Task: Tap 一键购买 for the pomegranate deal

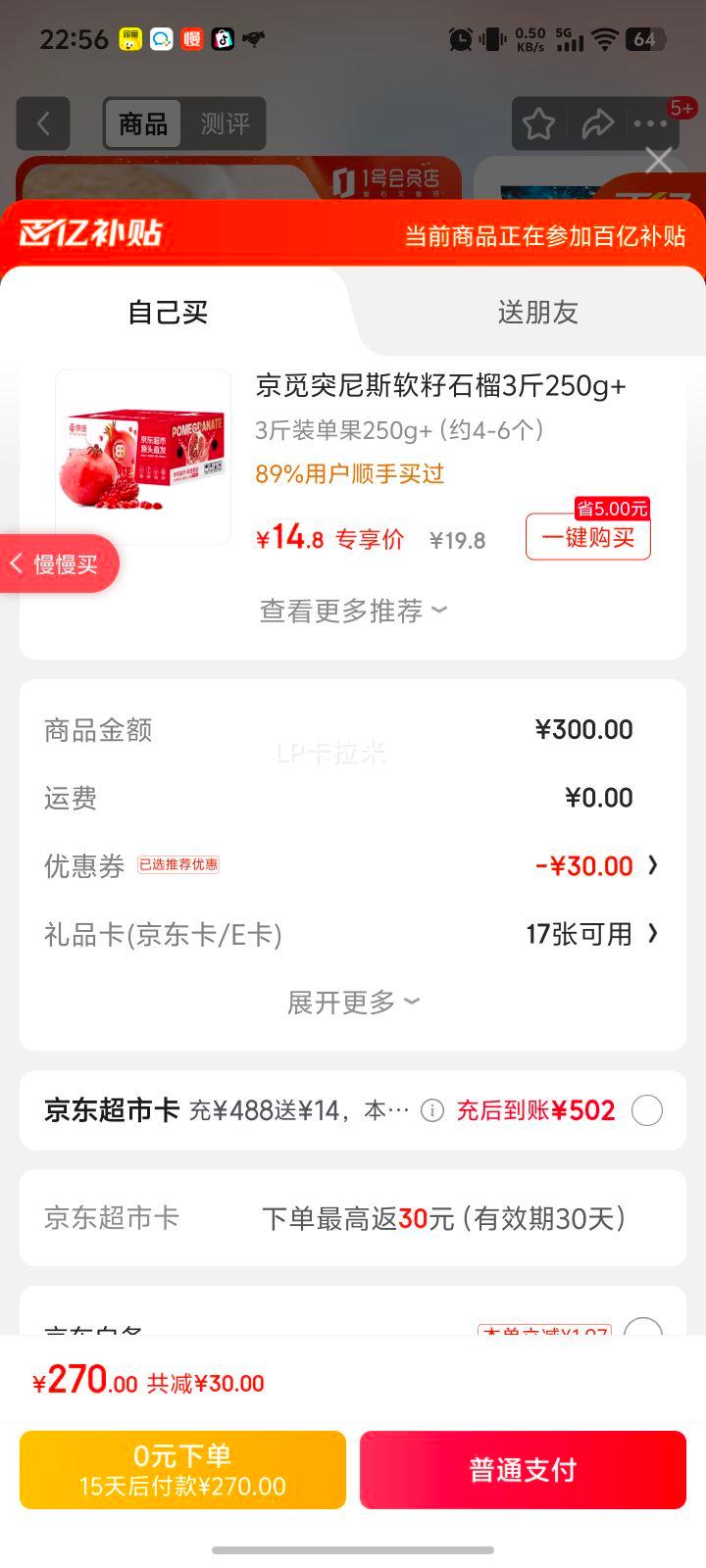Action: 588,537
